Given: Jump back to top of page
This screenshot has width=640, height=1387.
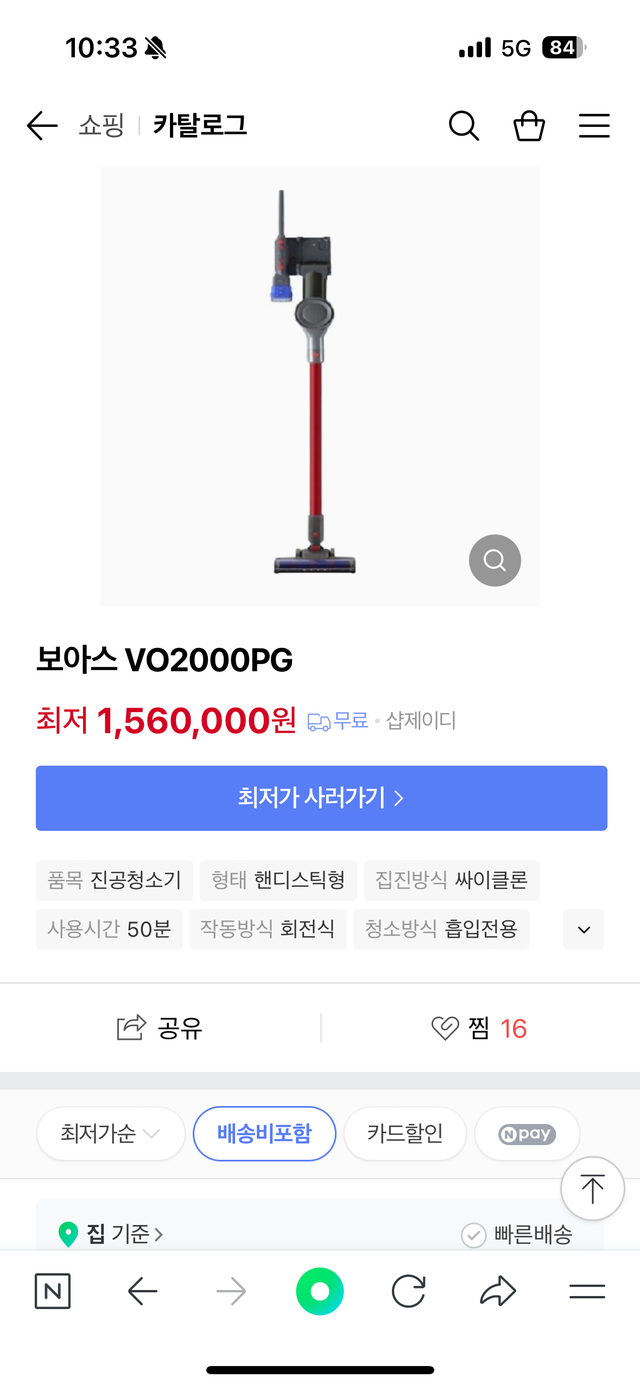Looking at the screenshot, I should pos(592,1189).
